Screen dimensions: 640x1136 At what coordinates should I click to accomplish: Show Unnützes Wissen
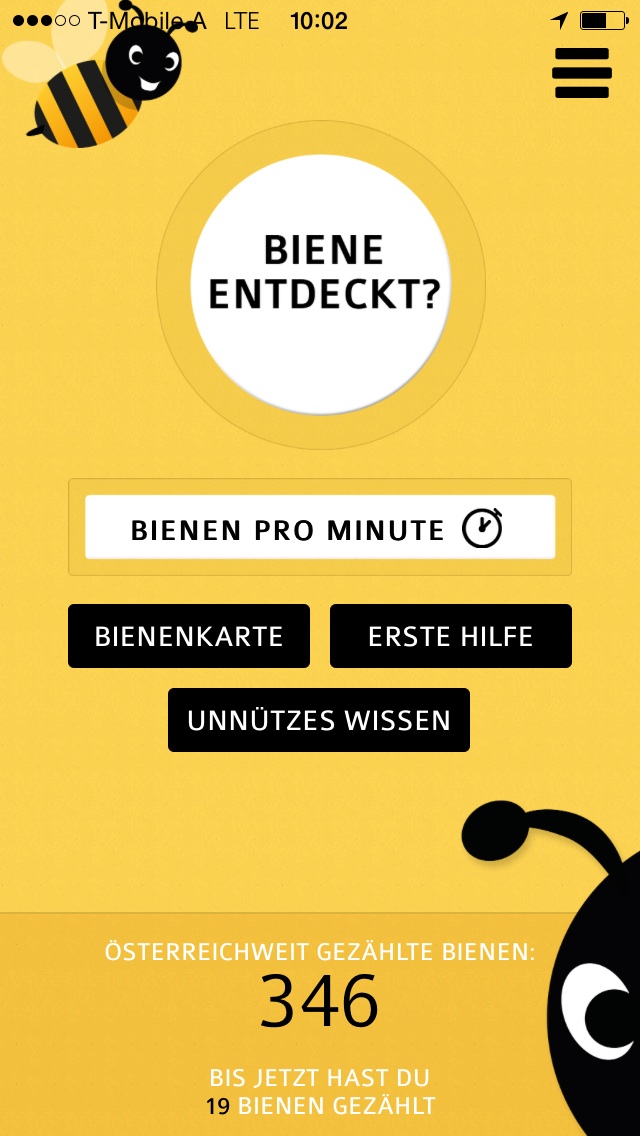[319, 720]
